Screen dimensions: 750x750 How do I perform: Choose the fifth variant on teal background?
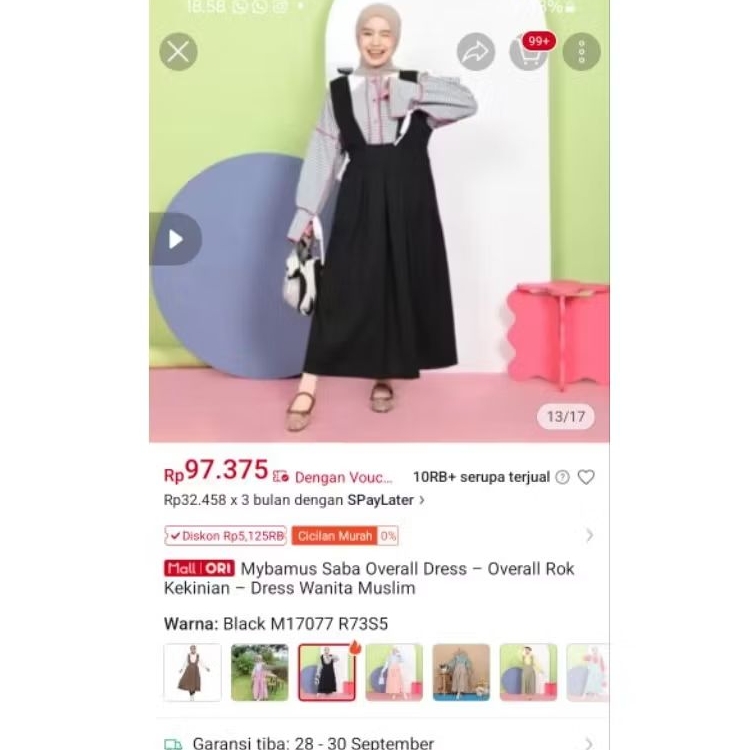click(461, 671)
